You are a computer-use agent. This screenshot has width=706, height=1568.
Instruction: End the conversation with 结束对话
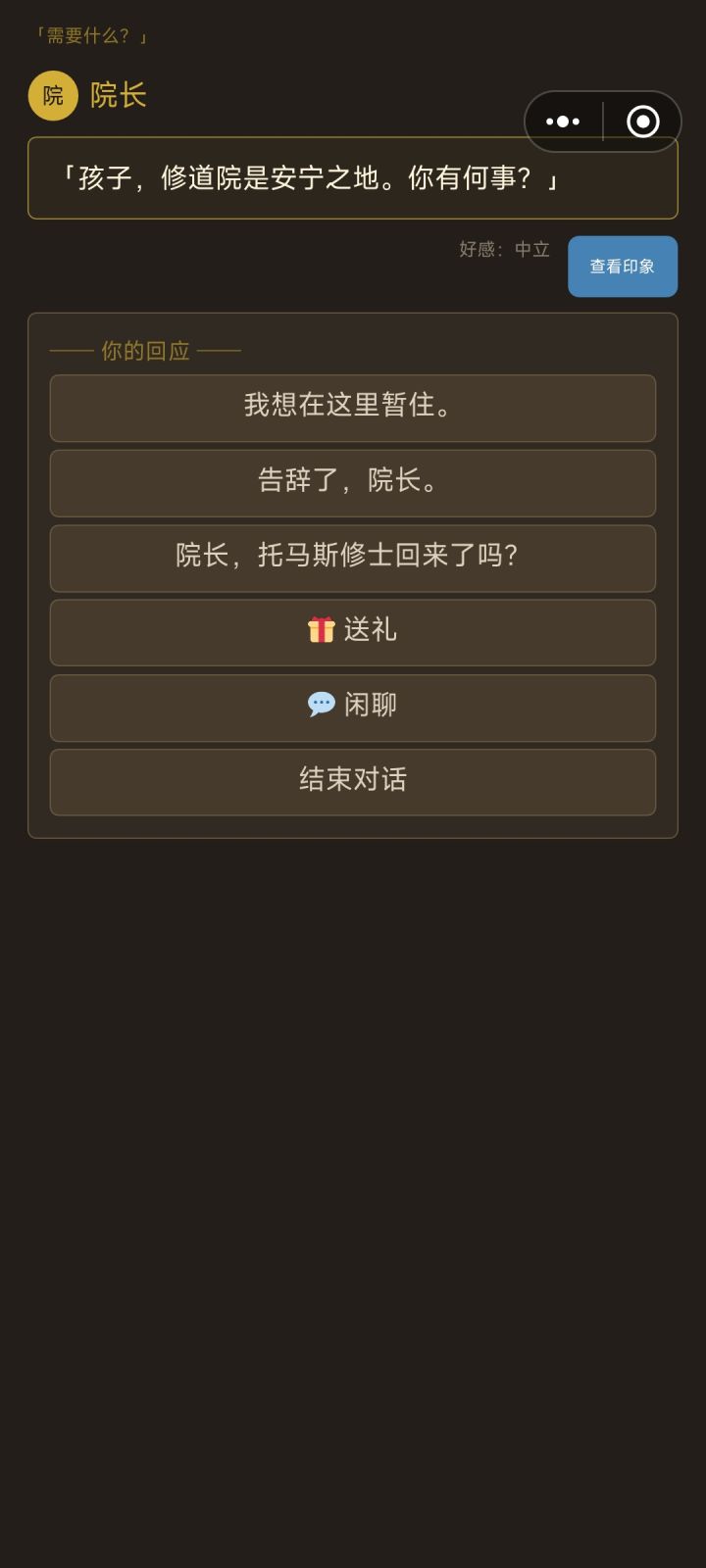[352, 781]
